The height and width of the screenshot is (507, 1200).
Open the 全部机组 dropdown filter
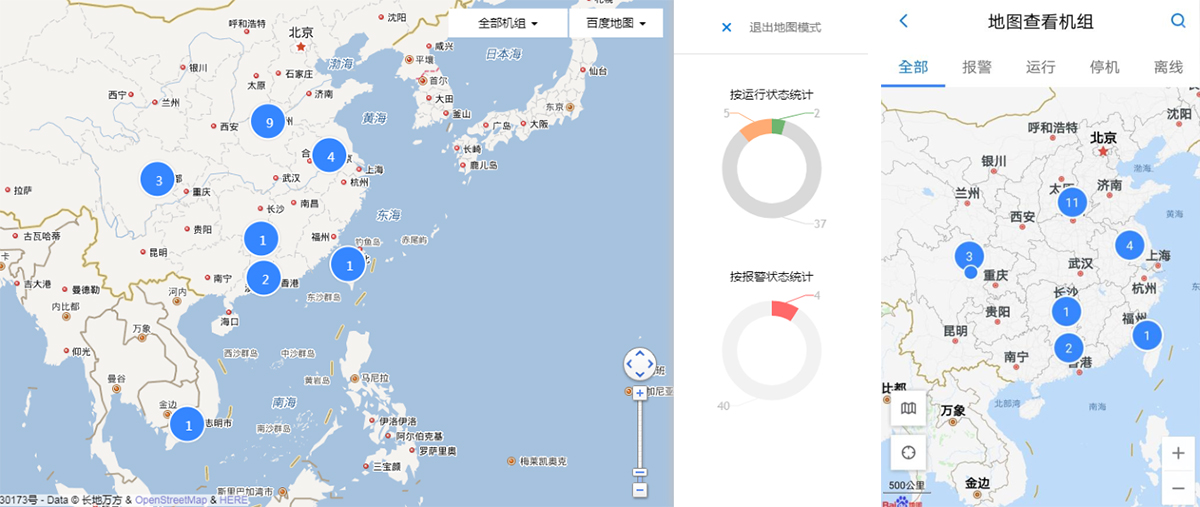[x=508, y=23]
